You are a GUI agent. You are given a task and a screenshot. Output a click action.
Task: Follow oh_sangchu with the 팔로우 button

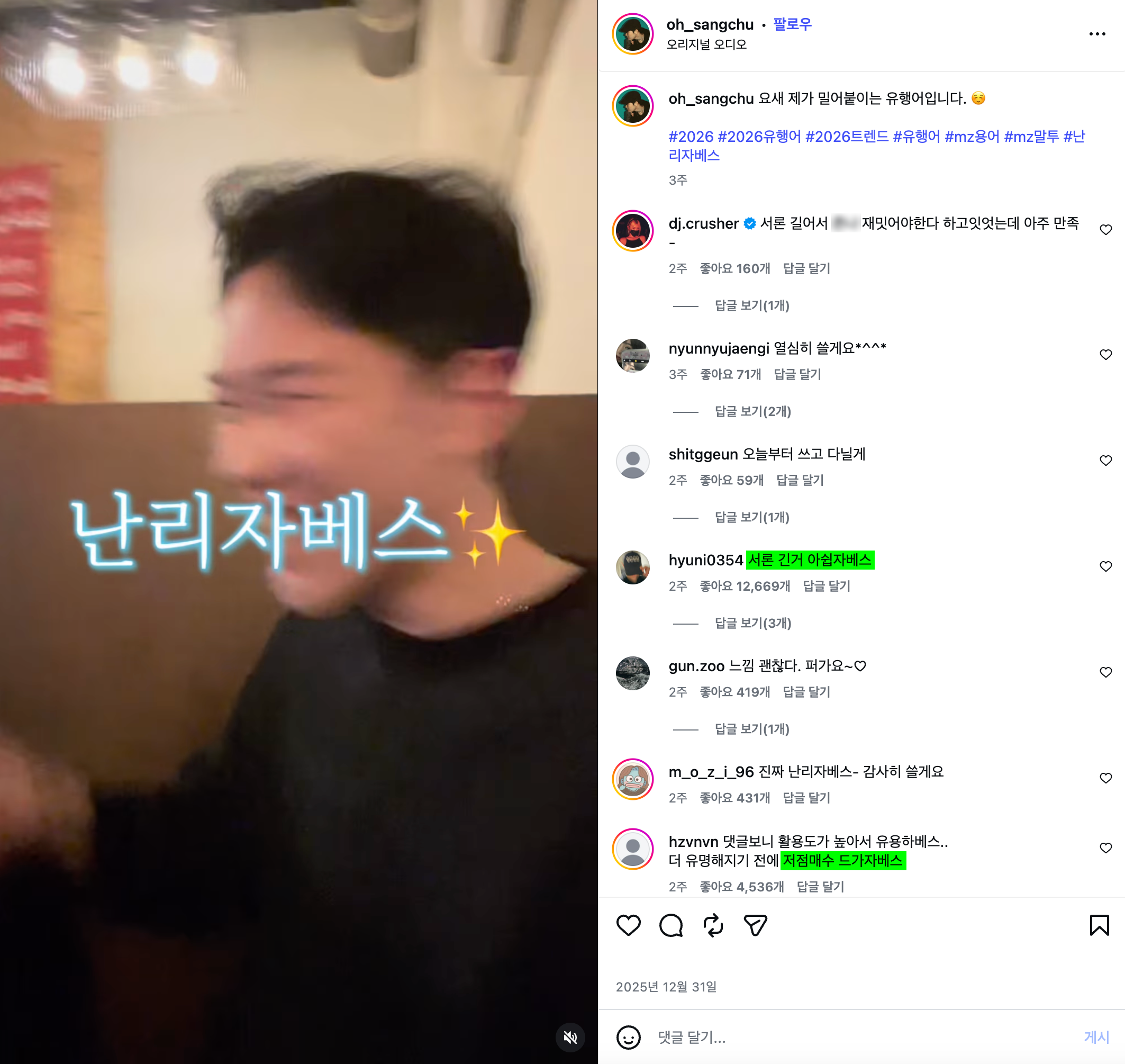[792, 24]
